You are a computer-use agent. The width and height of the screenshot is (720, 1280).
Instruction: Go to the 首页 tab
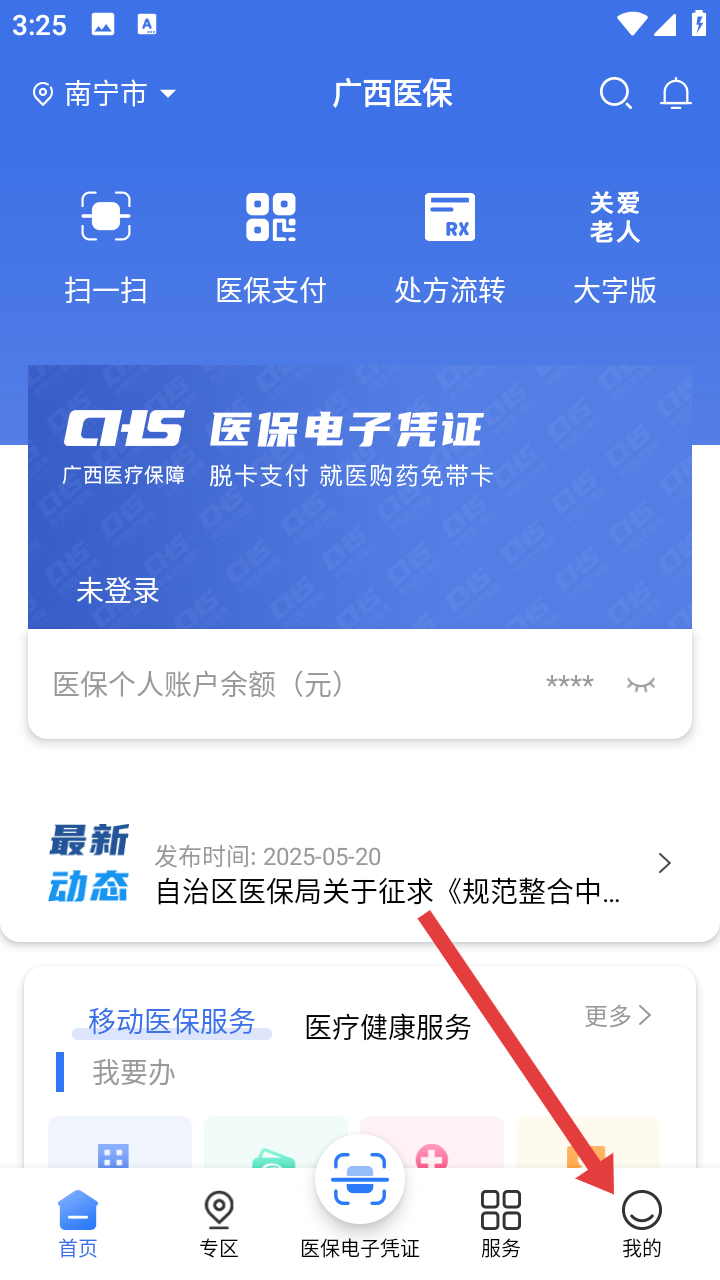(x=78, y=1222)
